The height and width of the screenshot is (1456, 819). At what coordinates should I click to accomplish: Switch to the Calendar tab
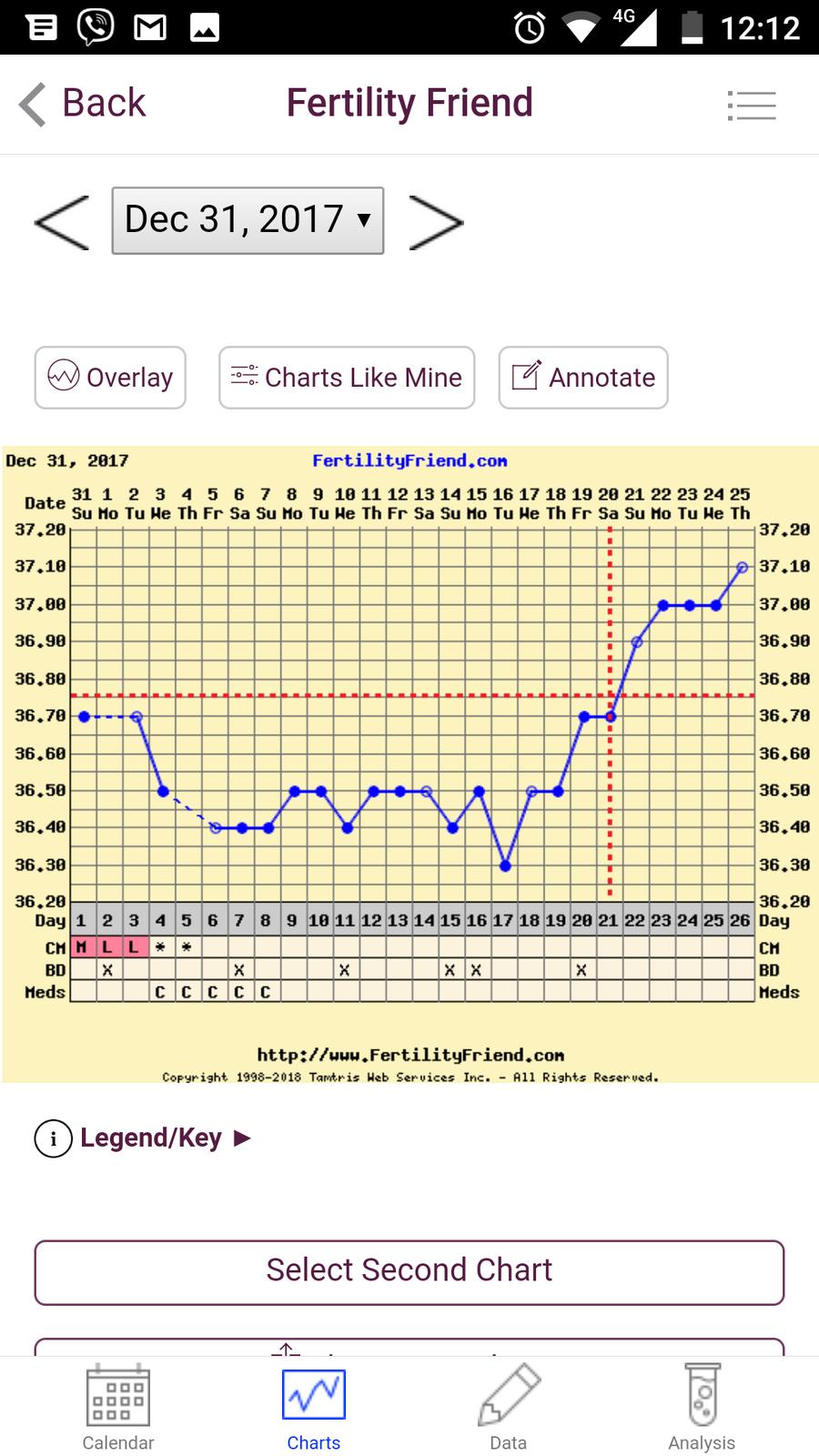pos(118,1408)
